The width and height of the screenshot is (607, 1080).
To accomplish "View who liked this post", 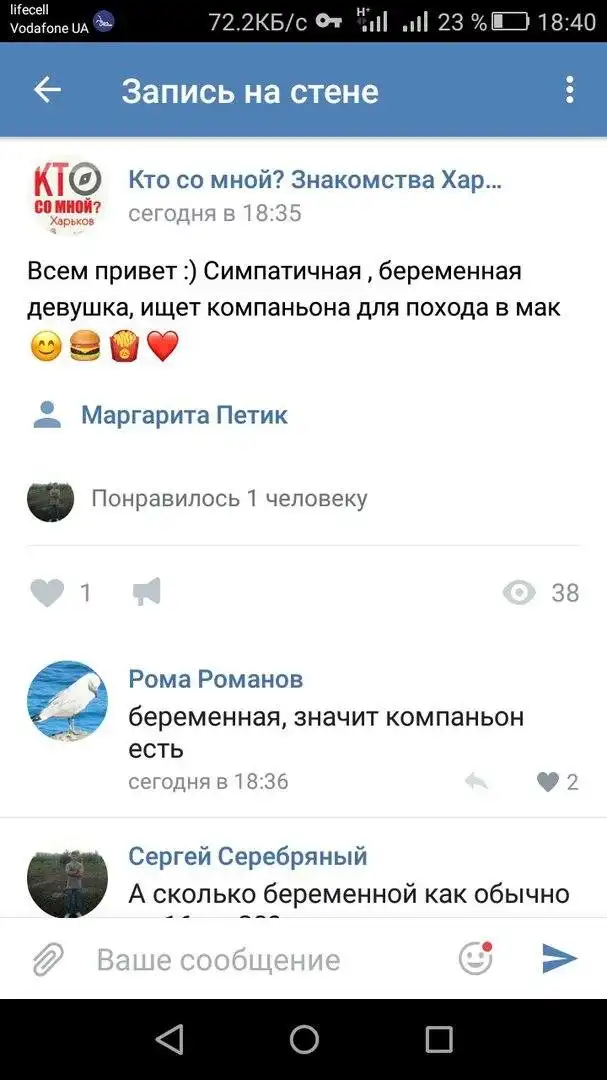I will click(x=228, y=498).
